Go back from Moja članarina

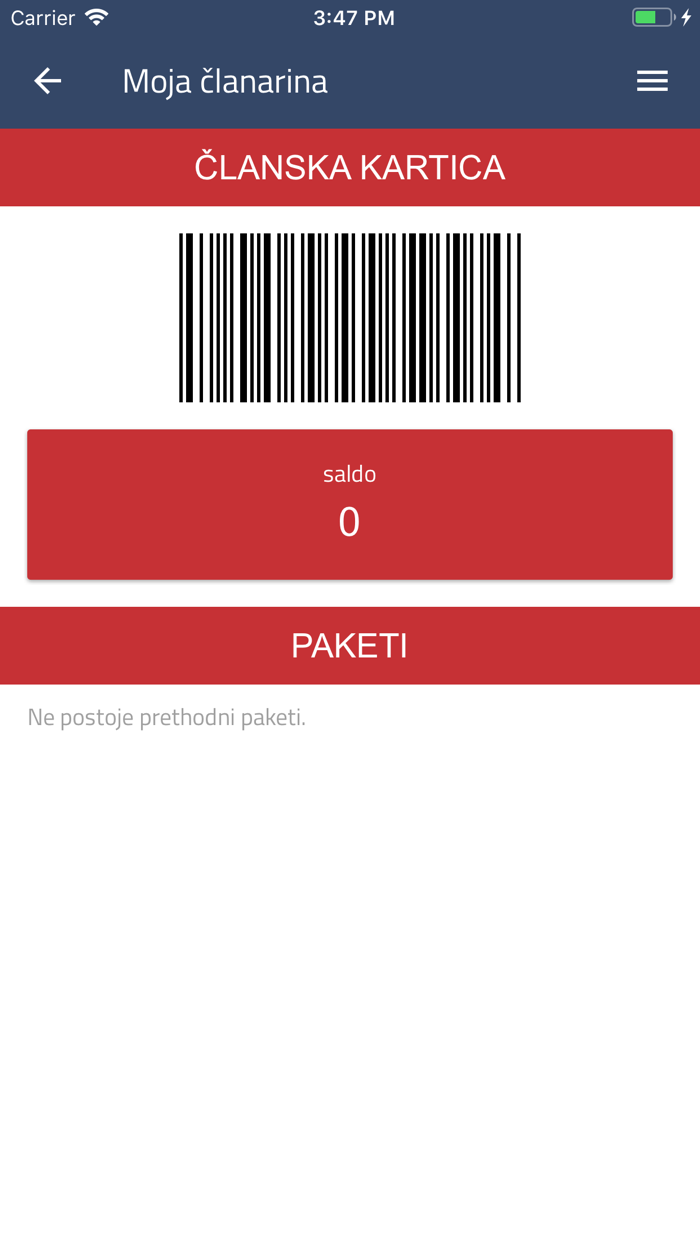(x=48, y=81)
